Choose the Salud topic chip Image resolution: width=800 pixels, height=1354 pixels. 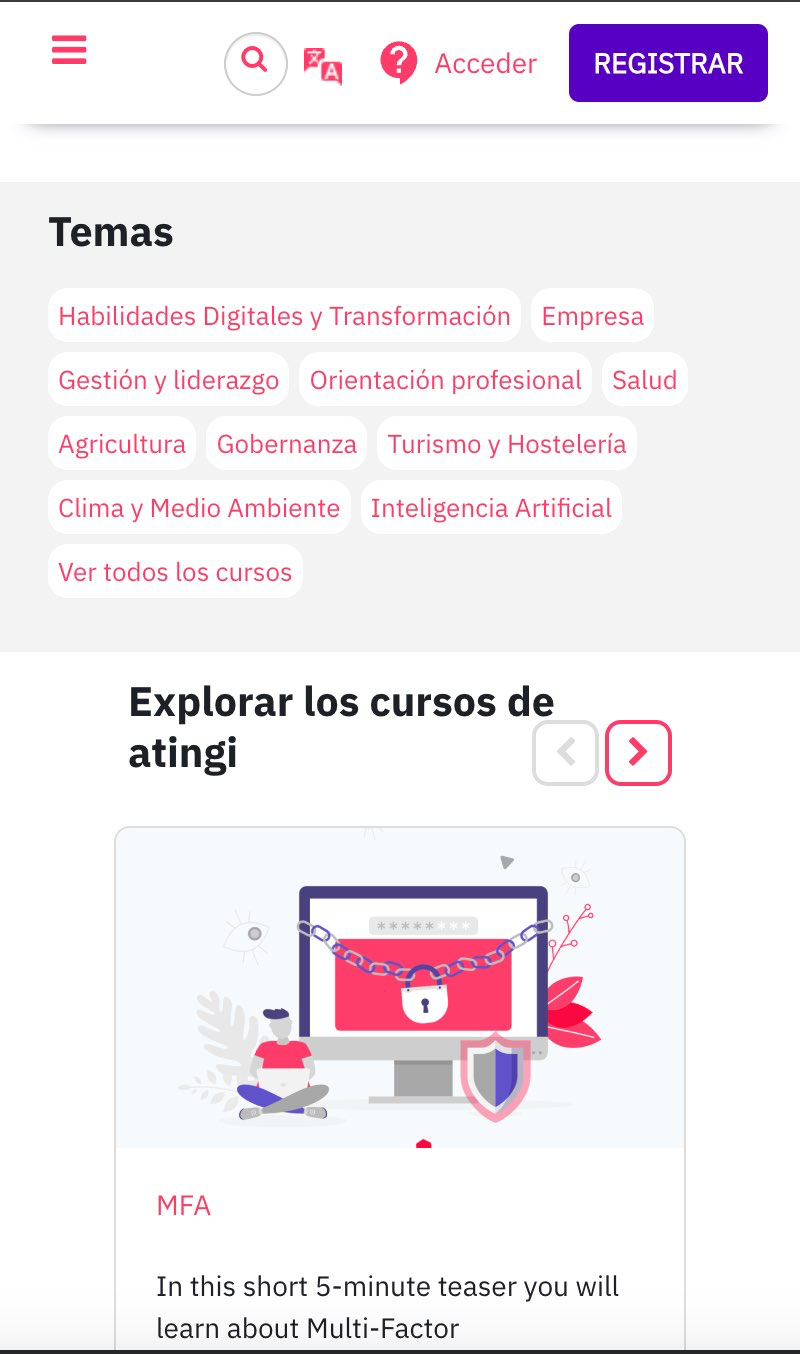pyautogui.click(x=644, y=380)
